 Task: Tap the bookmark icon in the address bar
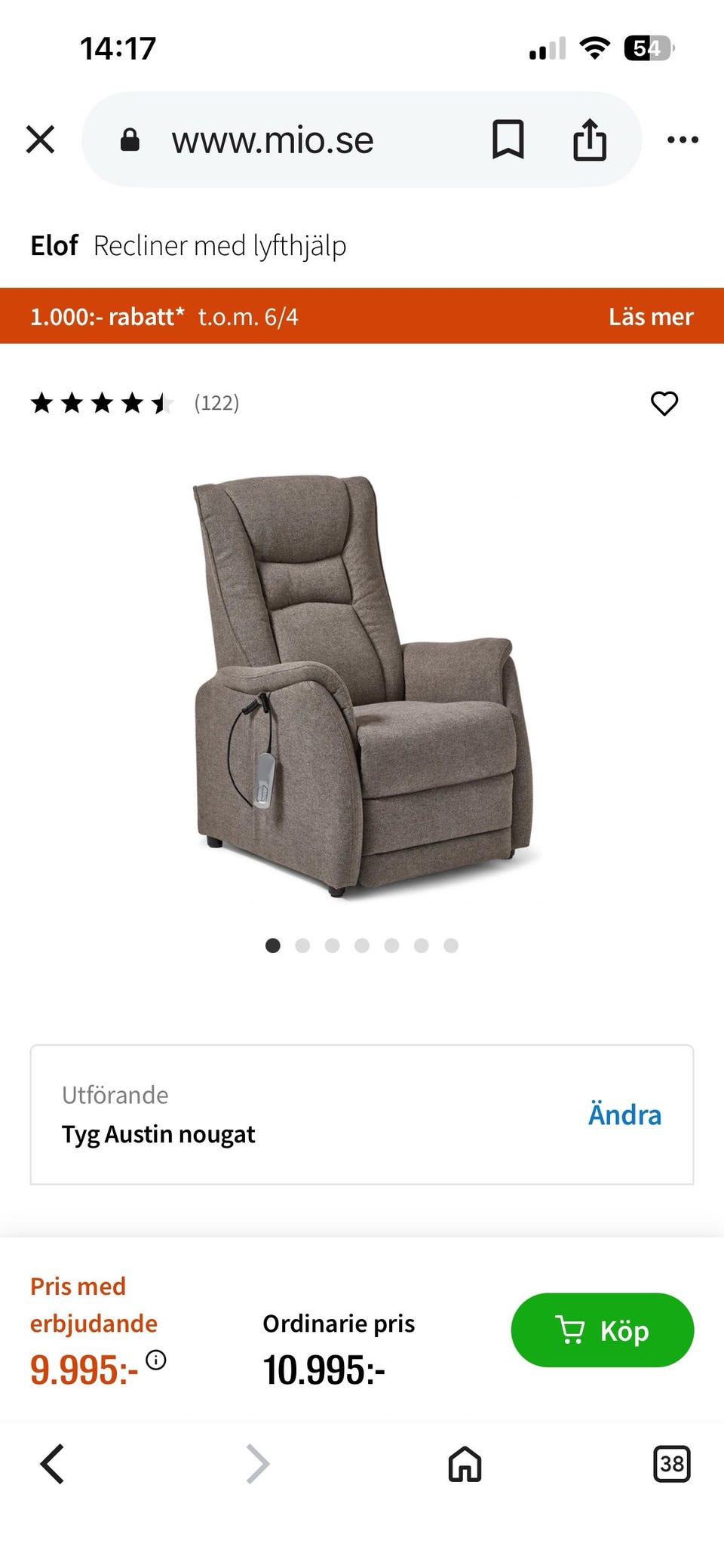pos(507,140)
